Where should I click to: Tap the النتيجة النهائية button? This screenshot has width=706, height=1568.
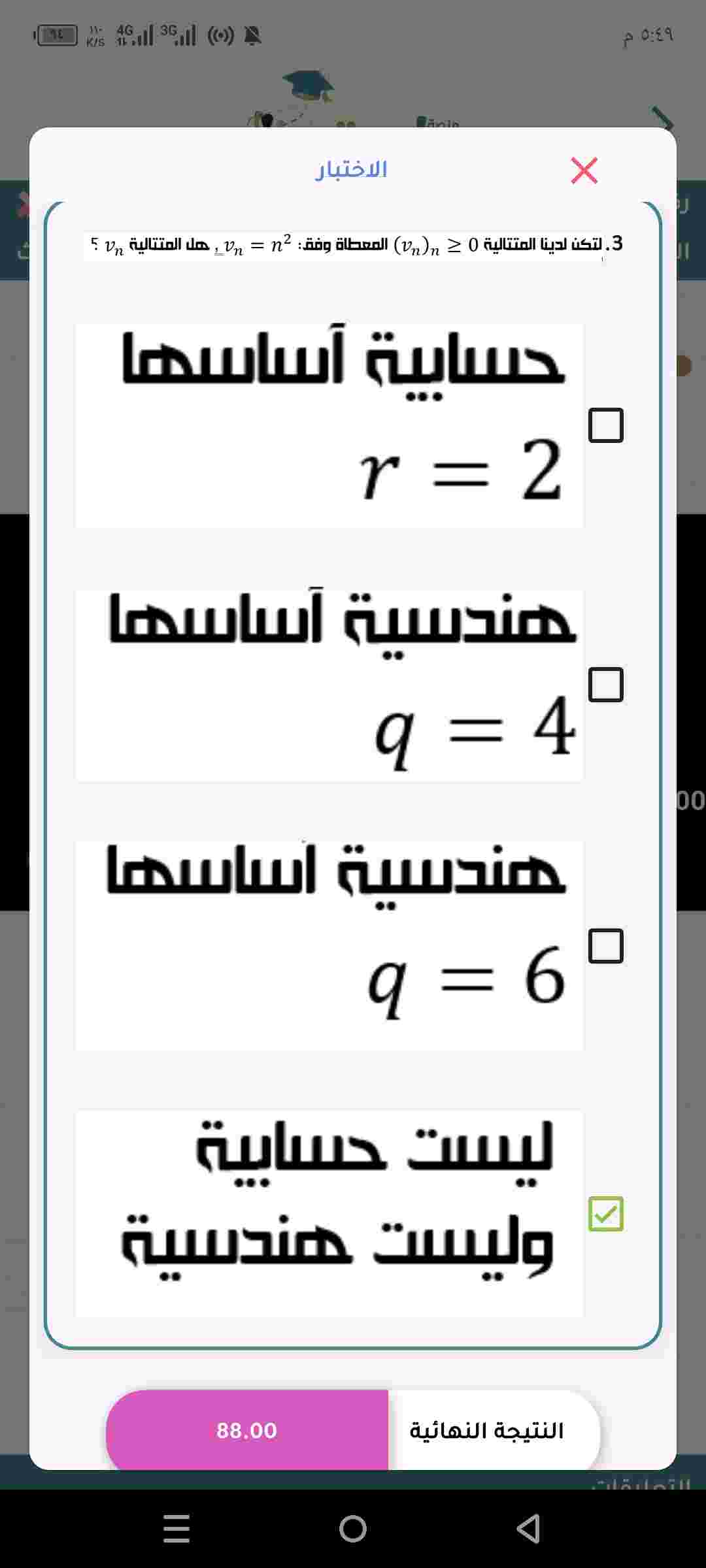[x=487, y=1430]
